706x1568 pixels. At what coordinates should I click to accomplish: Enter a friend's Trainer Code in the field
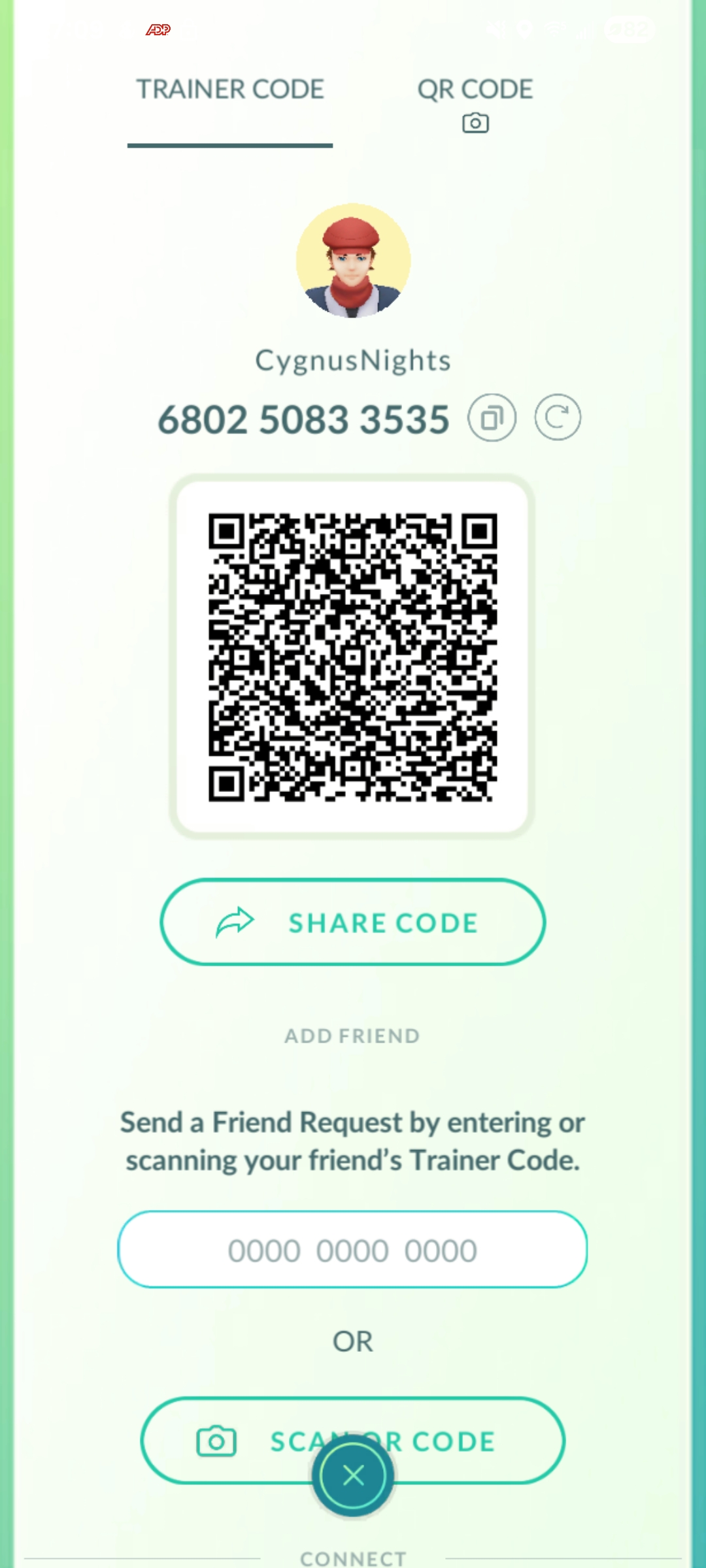tap(352, 1250)
